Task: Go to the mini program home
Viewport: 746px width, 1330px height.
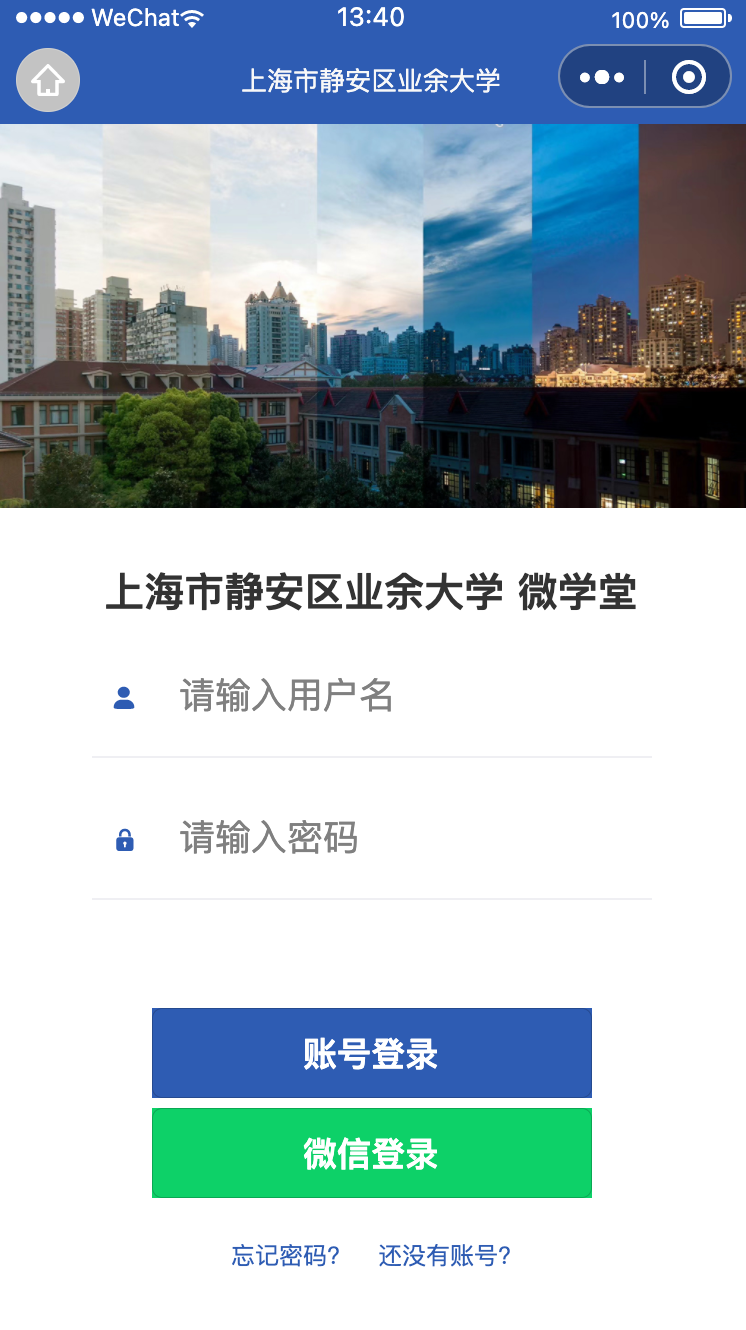Action: 48,80
